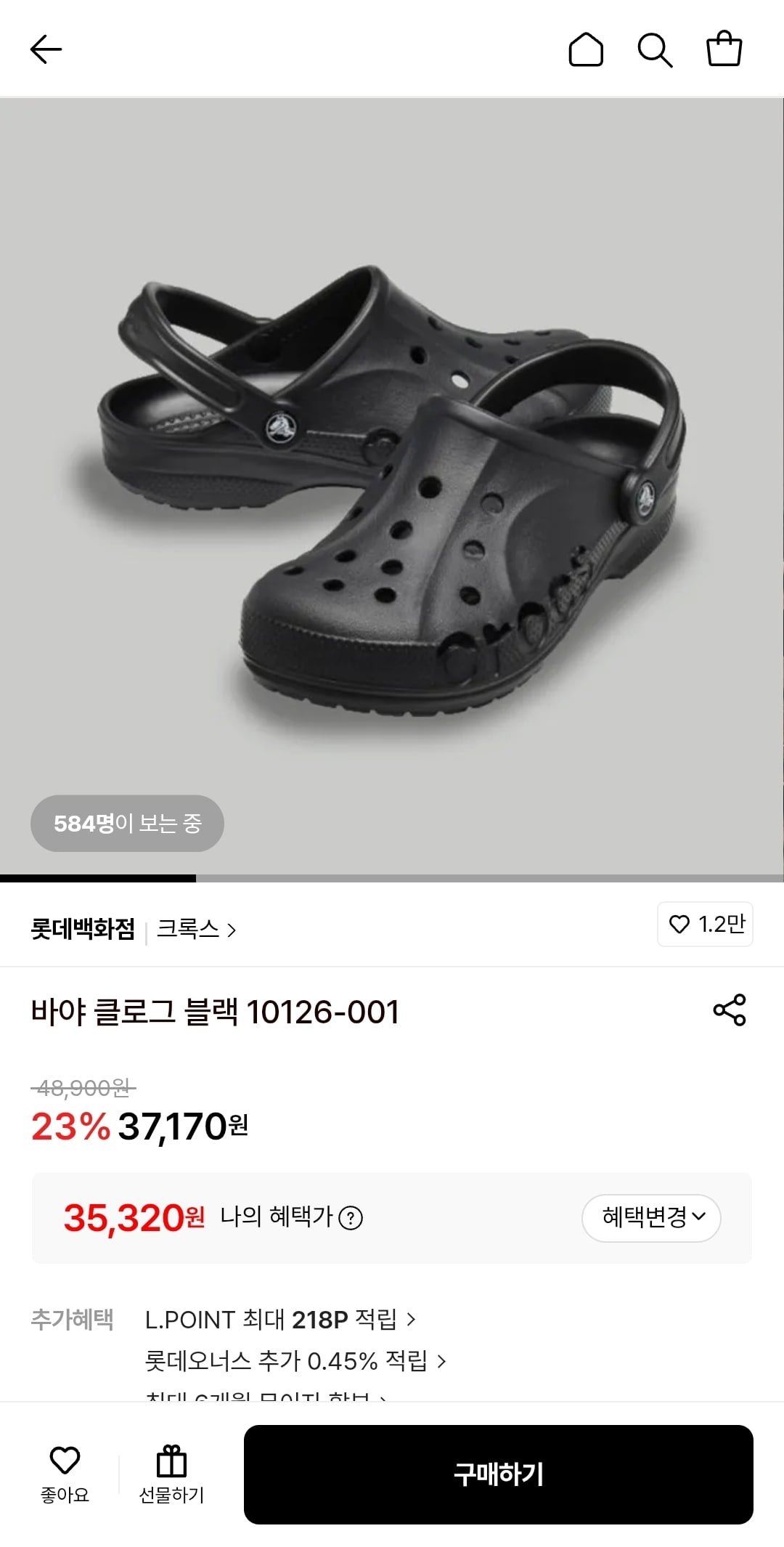Select 선물하기 to gift this item
Screen dimensions: 784x1547
tap(172, 1473)
